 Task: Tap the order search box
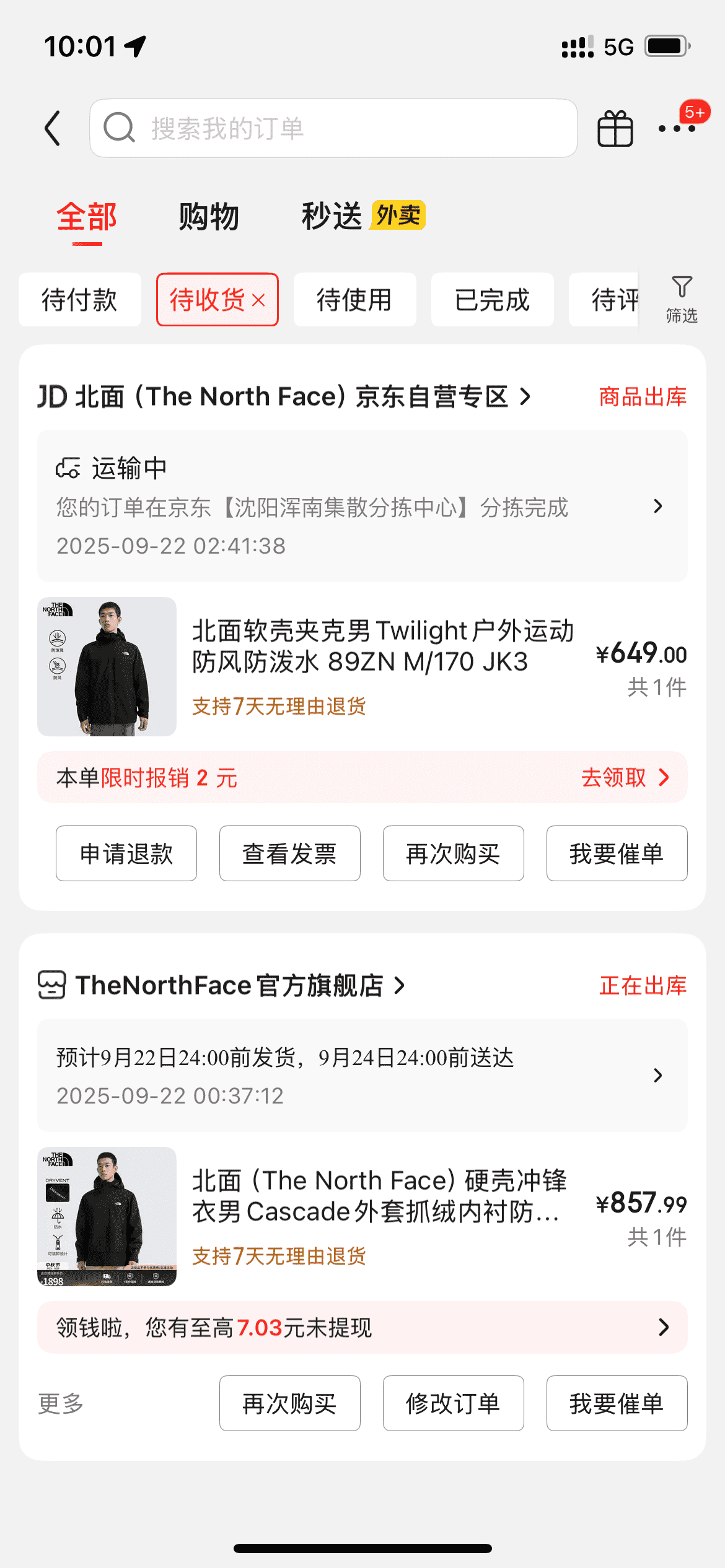[333, 128]
